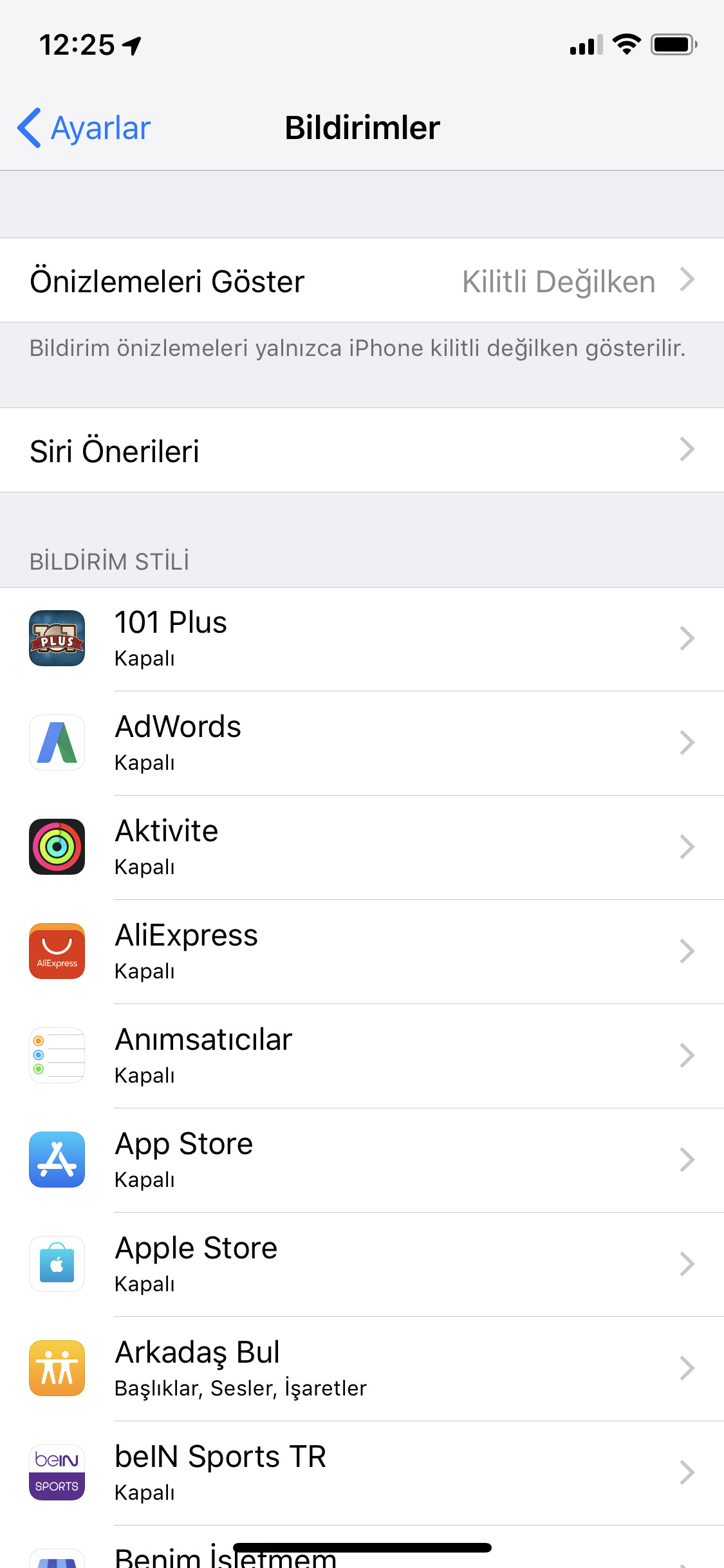Choose App Store notification settings

(x=362, y=1160)
